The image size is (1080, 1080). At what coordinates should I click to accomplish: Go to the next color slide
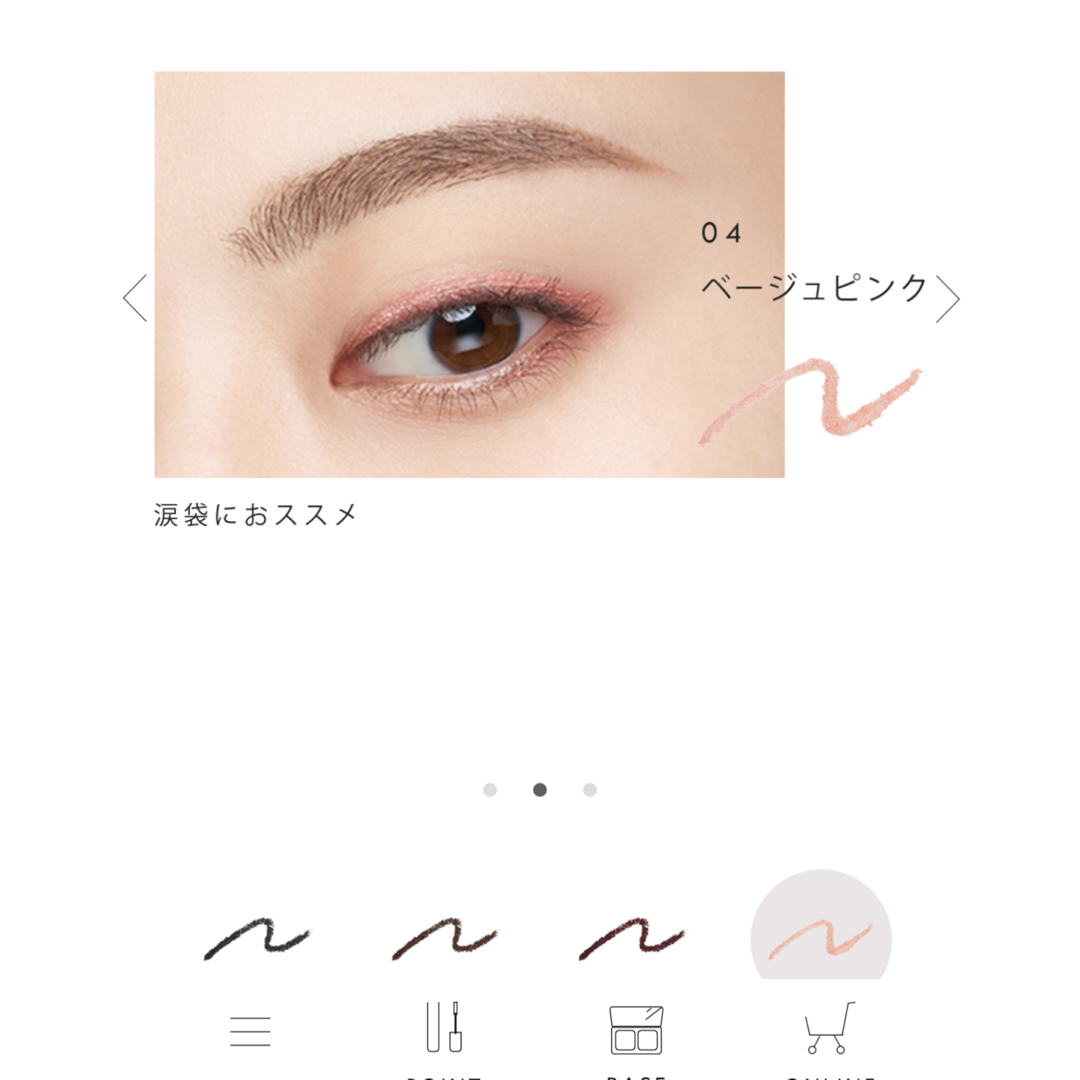point(947,298)
